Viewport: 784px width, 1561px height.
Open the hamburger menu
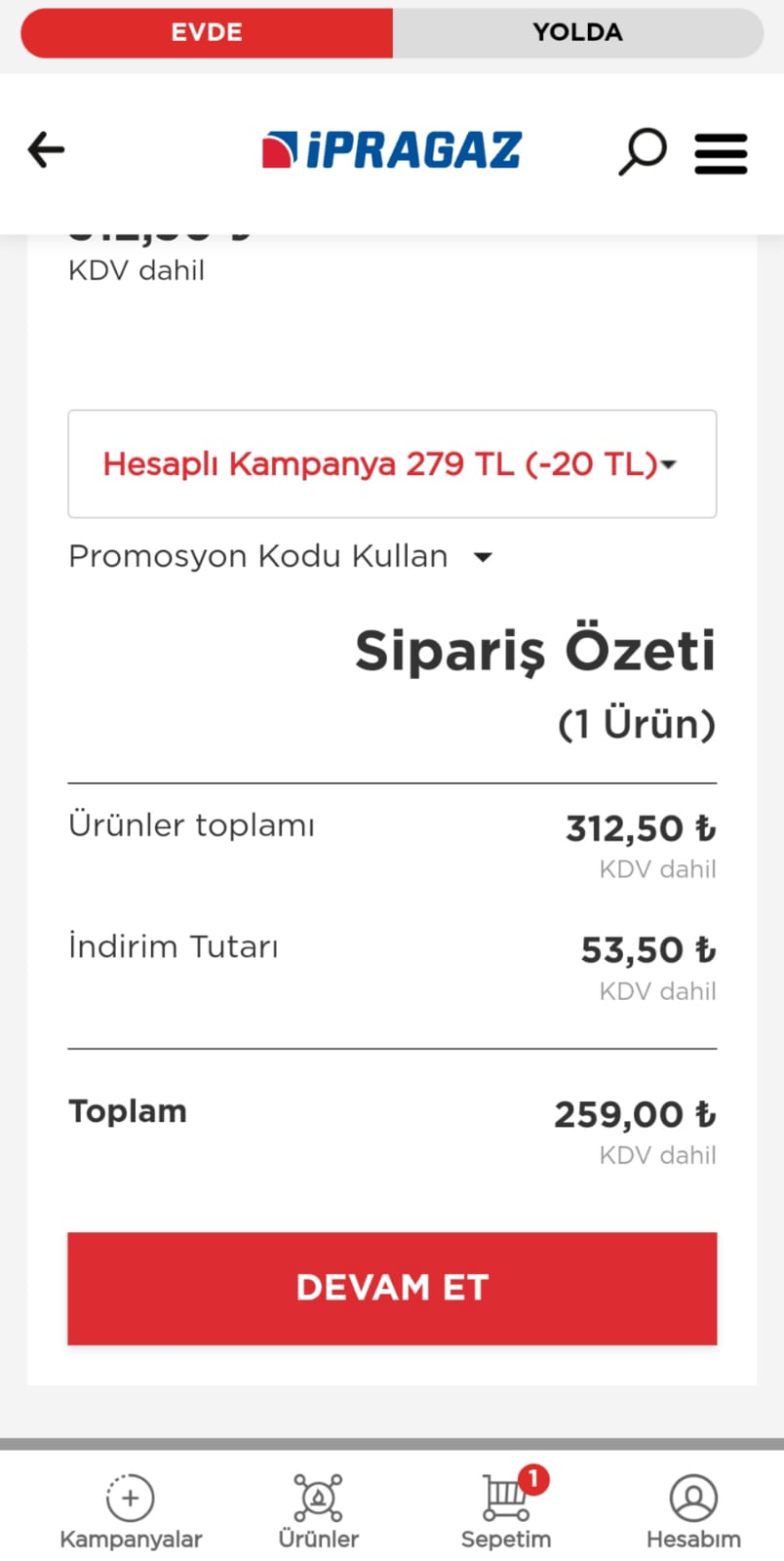(721, 153)
